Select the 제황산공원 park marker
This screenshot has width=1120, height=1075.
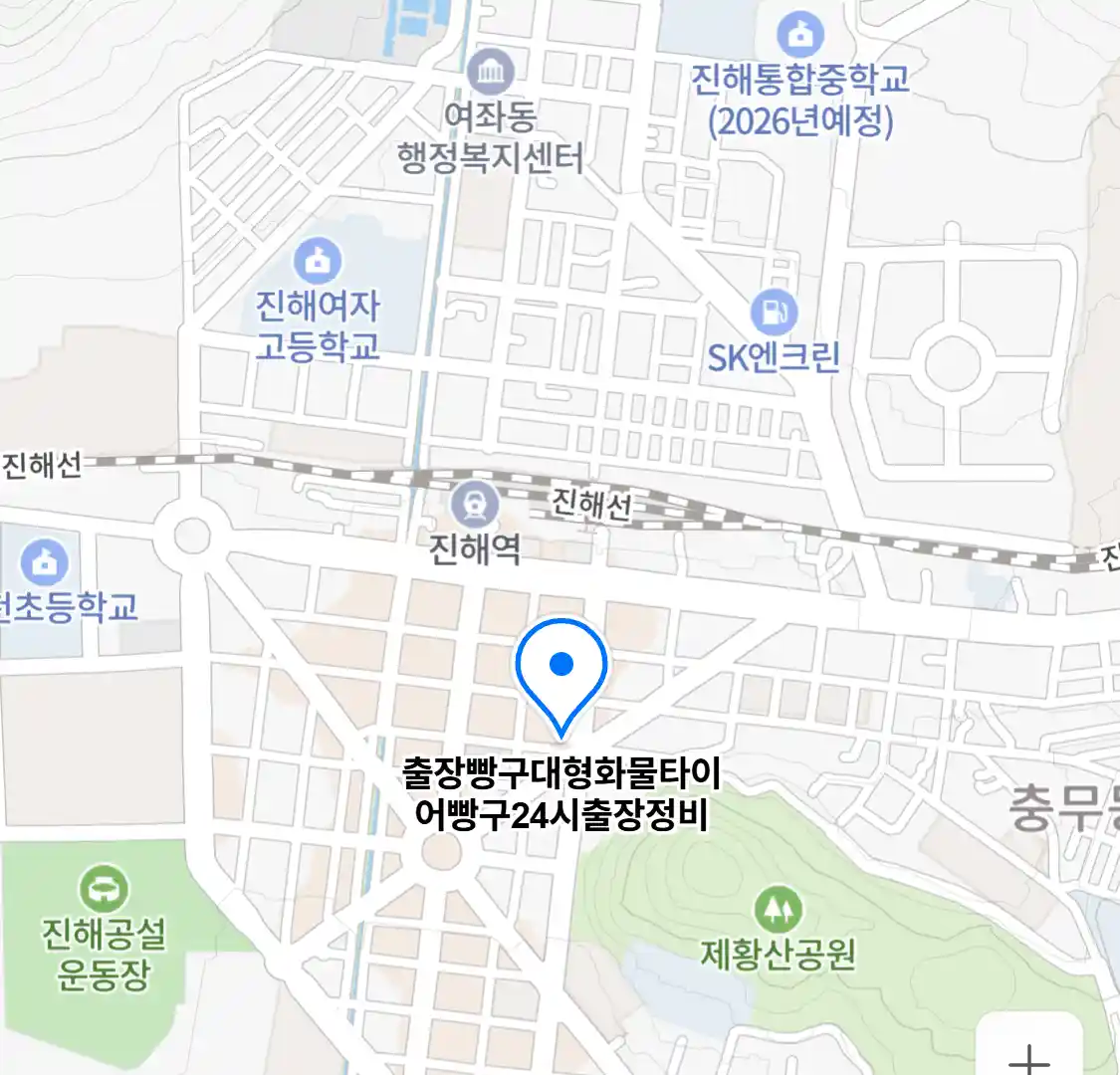click(x=778, y=910)
